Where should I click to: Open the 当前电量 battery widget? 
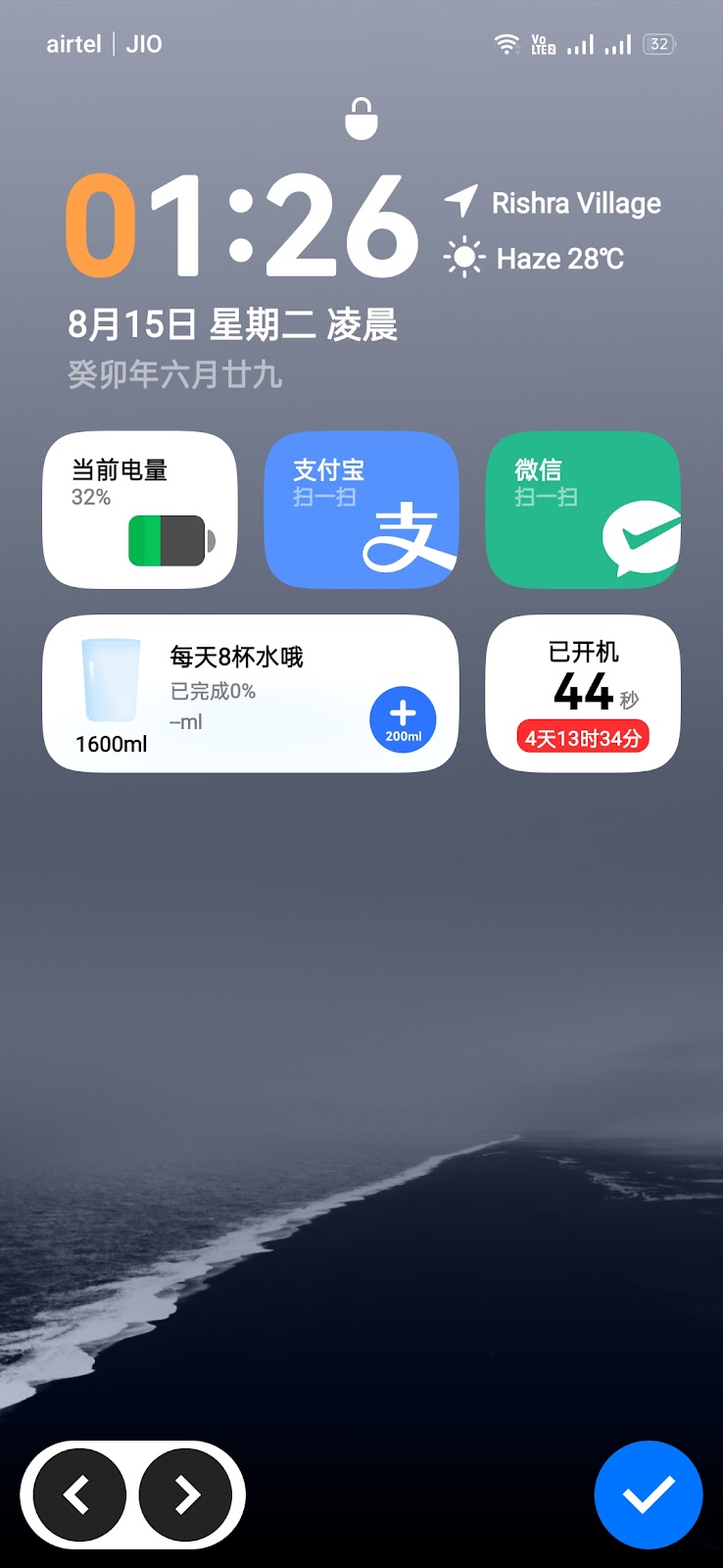(140, 510)
